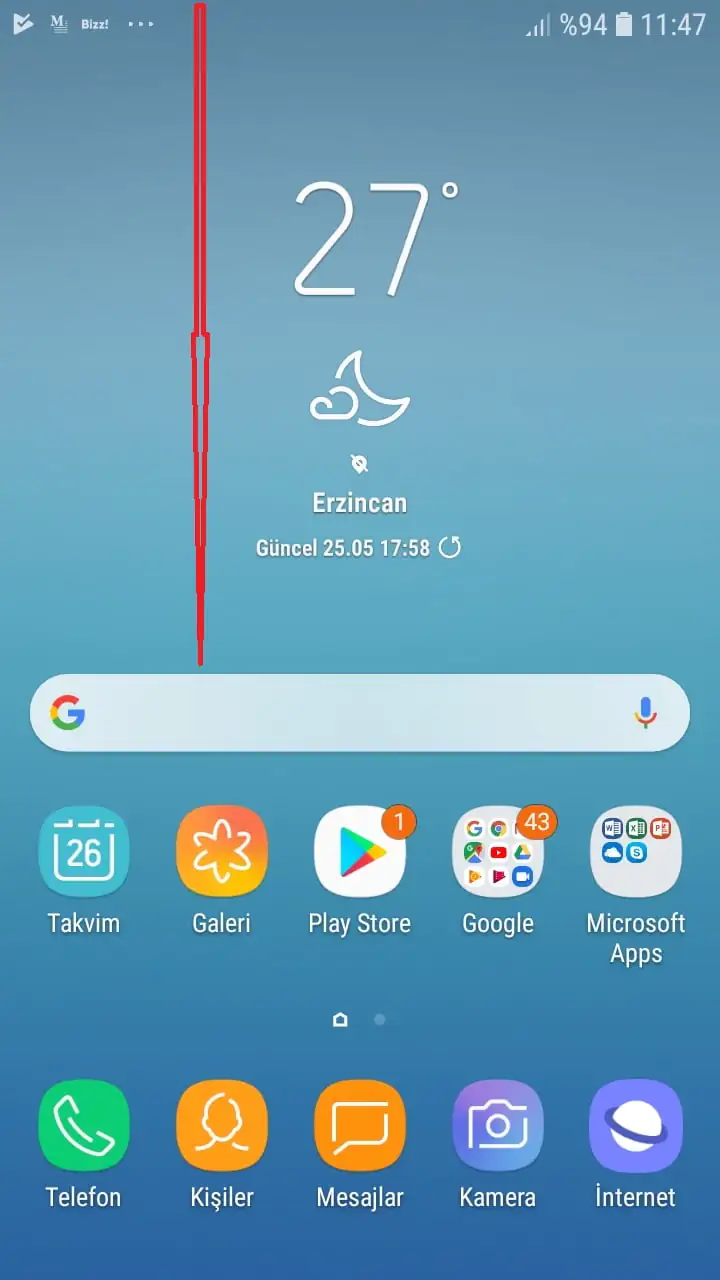Open Play Store
720x1280 pixels.
click(360, 852)
